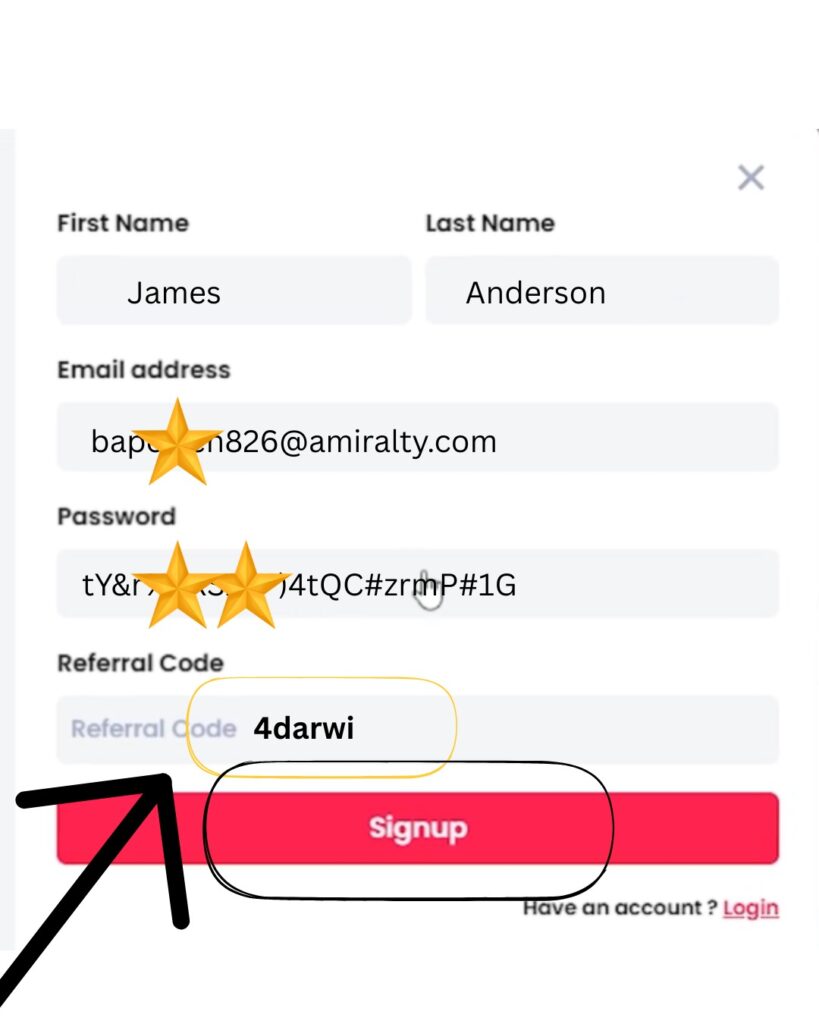The image size is (819, 1024).
Task: Click the First Name label
Action: pyautogui.click(x=122, y=223)
